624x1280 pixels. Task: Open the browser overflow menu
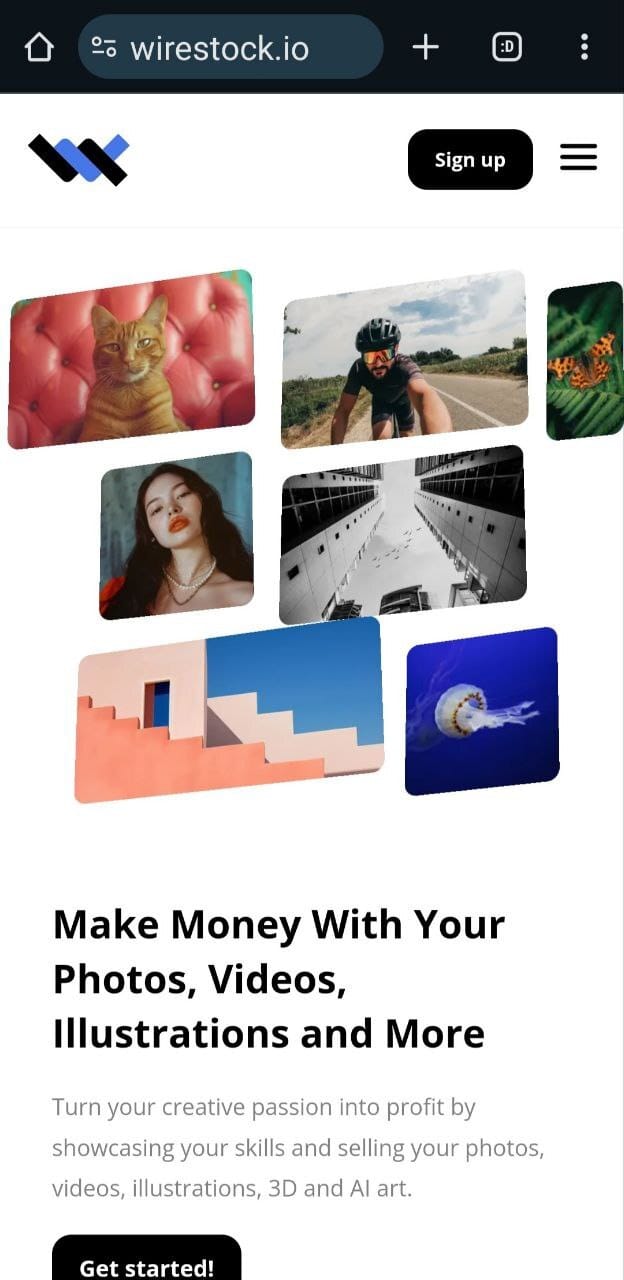(x=584, y=47)
